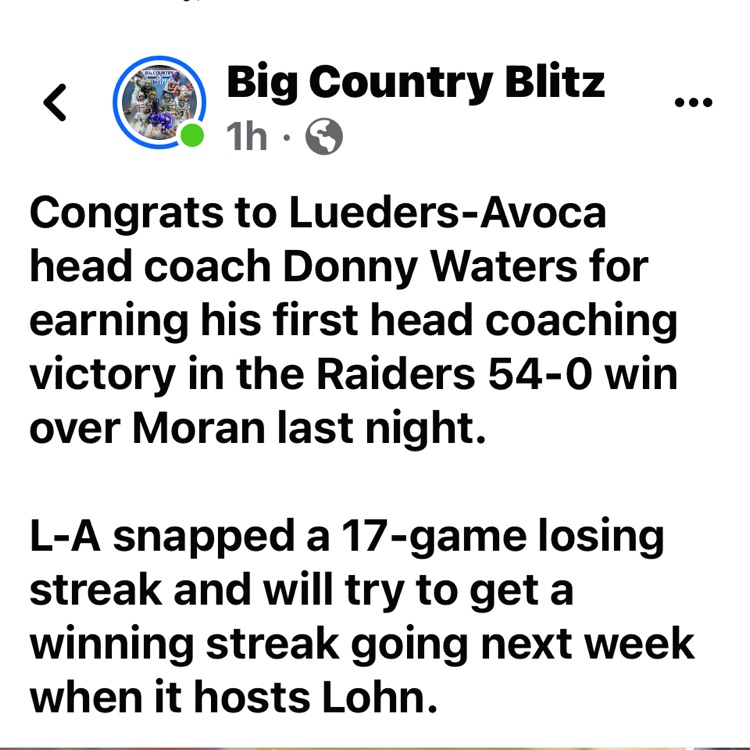Image resolution: width=750 pixels, height=750 pixels.
Task: Go back using the back arrow
Action: (x=56, y=103)
